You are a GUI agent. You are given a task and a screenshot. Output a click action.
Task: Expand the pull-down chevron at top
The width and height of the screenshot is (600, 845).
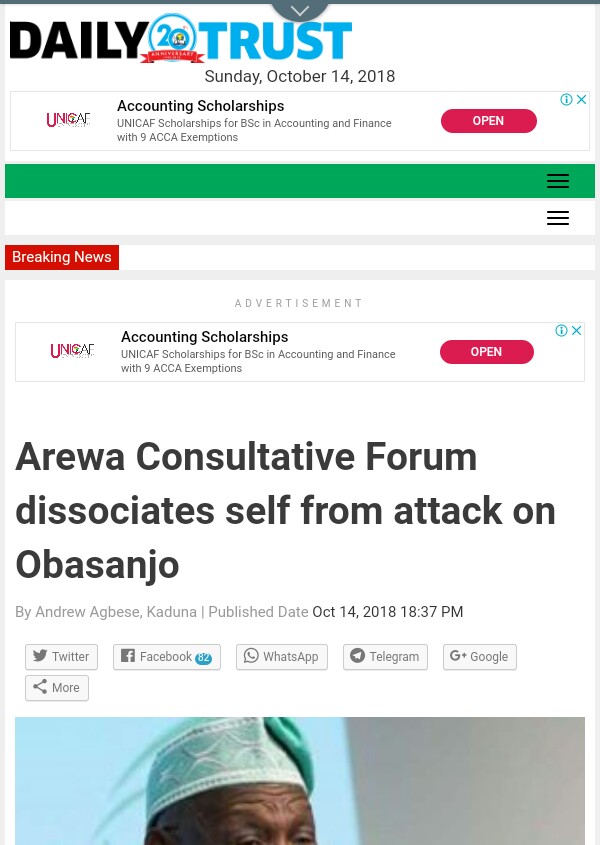[300, 10]
